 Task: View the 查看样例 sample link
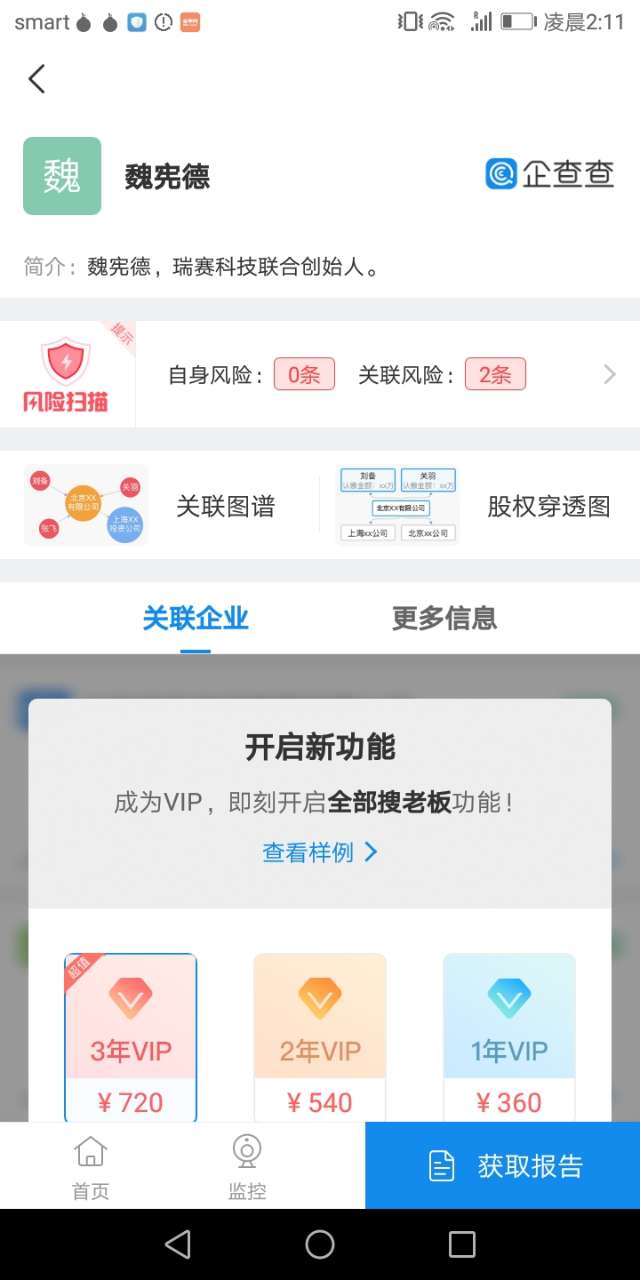pos(320,852)
